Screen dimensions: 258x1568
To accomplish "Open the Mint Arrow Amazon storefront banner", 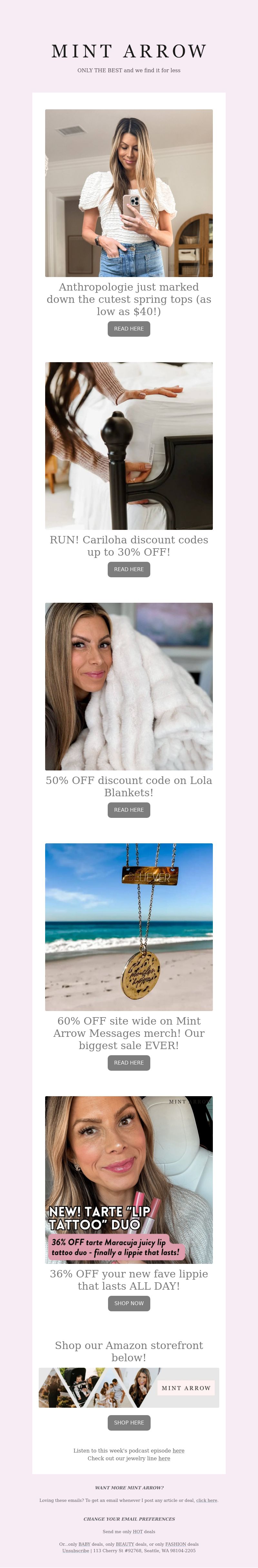I will [x=129, y=1387].
